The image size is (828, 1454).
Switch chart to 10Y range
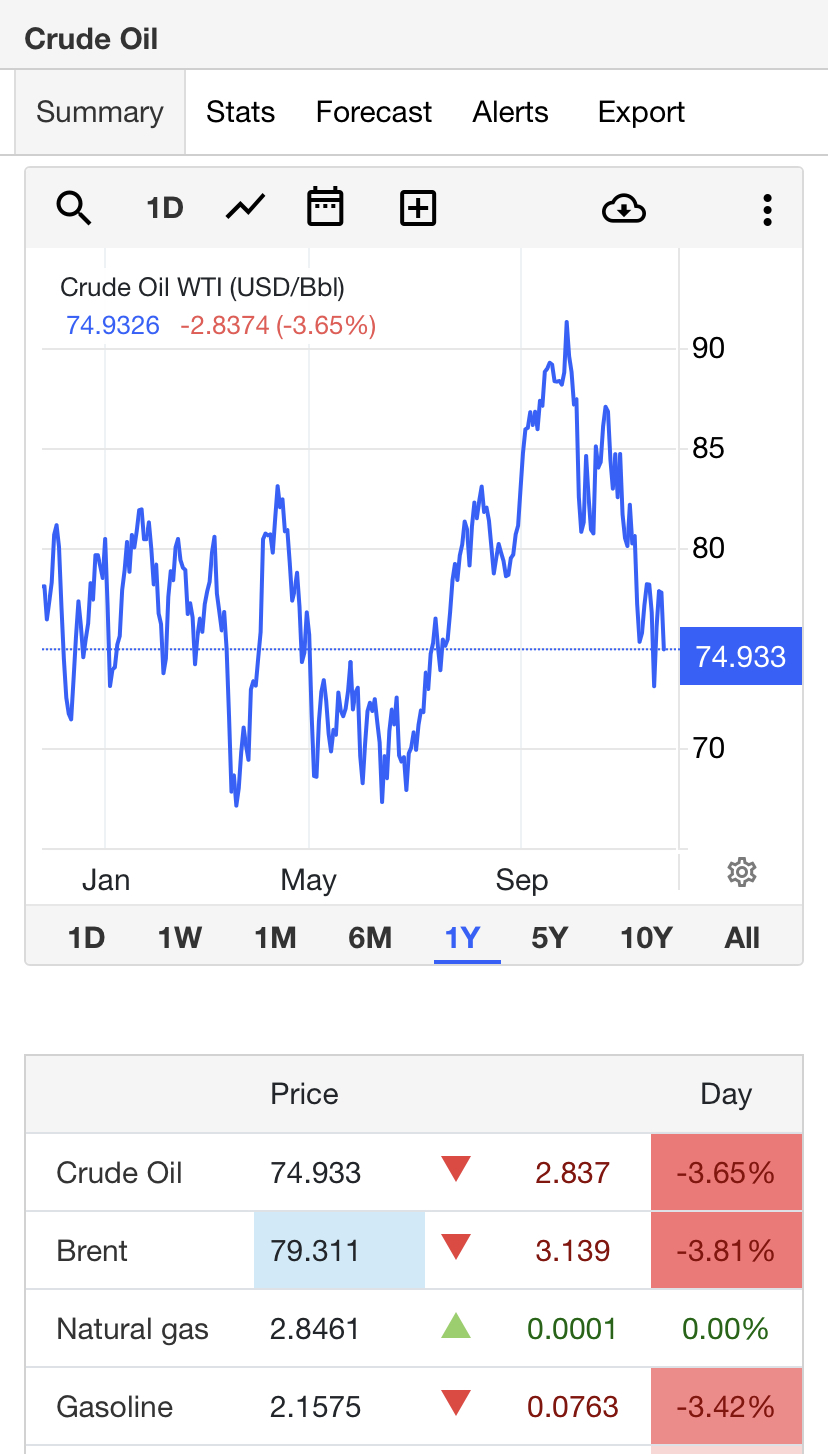(x=647, y=938)
